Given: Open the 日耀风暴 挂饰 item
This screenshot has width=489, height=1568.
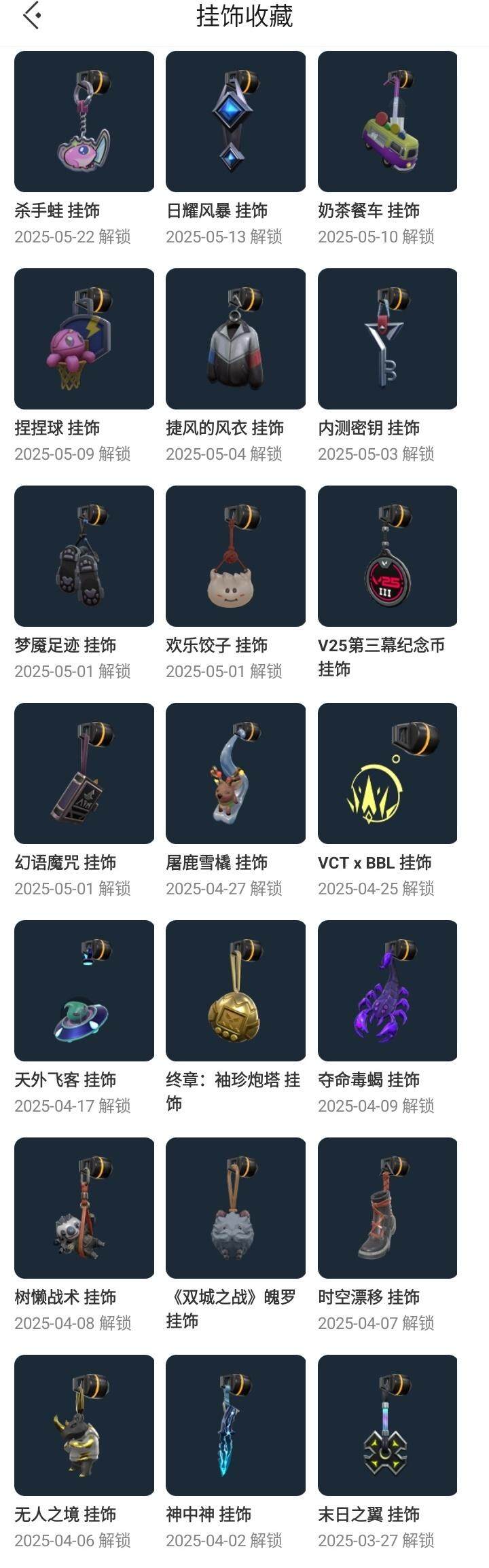Looking at the screenshot, I should point(236,122).
